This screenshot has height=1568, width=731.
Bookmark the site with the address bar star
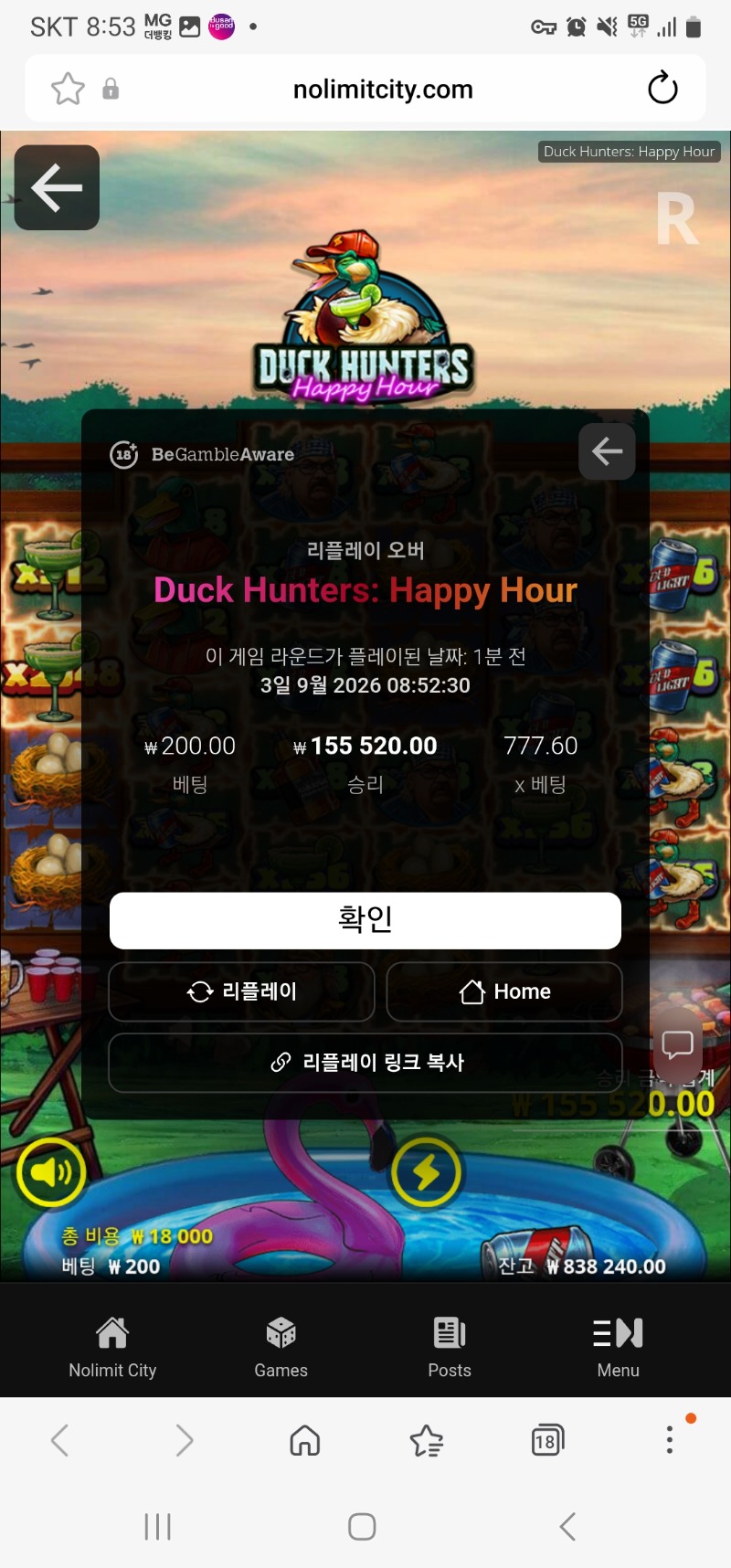[68, 89]
